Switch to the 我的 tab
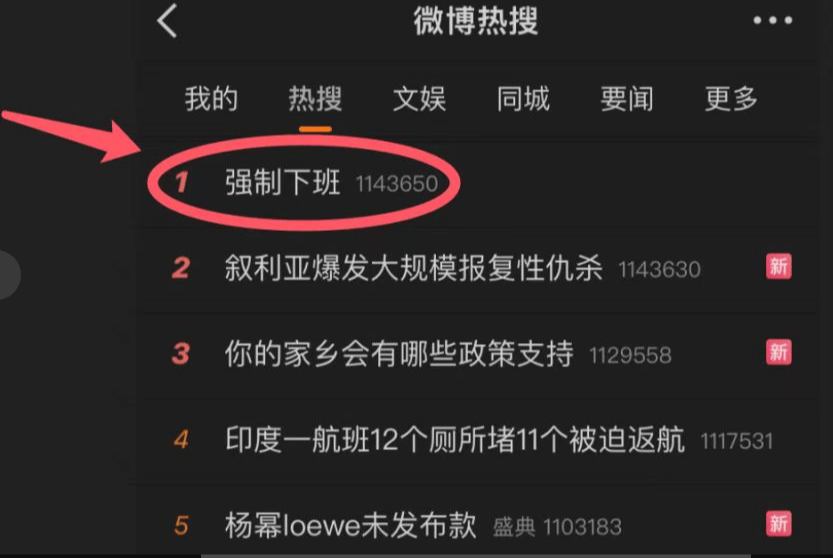The width and height of the screenshot is (833, 558). [211, 99]
